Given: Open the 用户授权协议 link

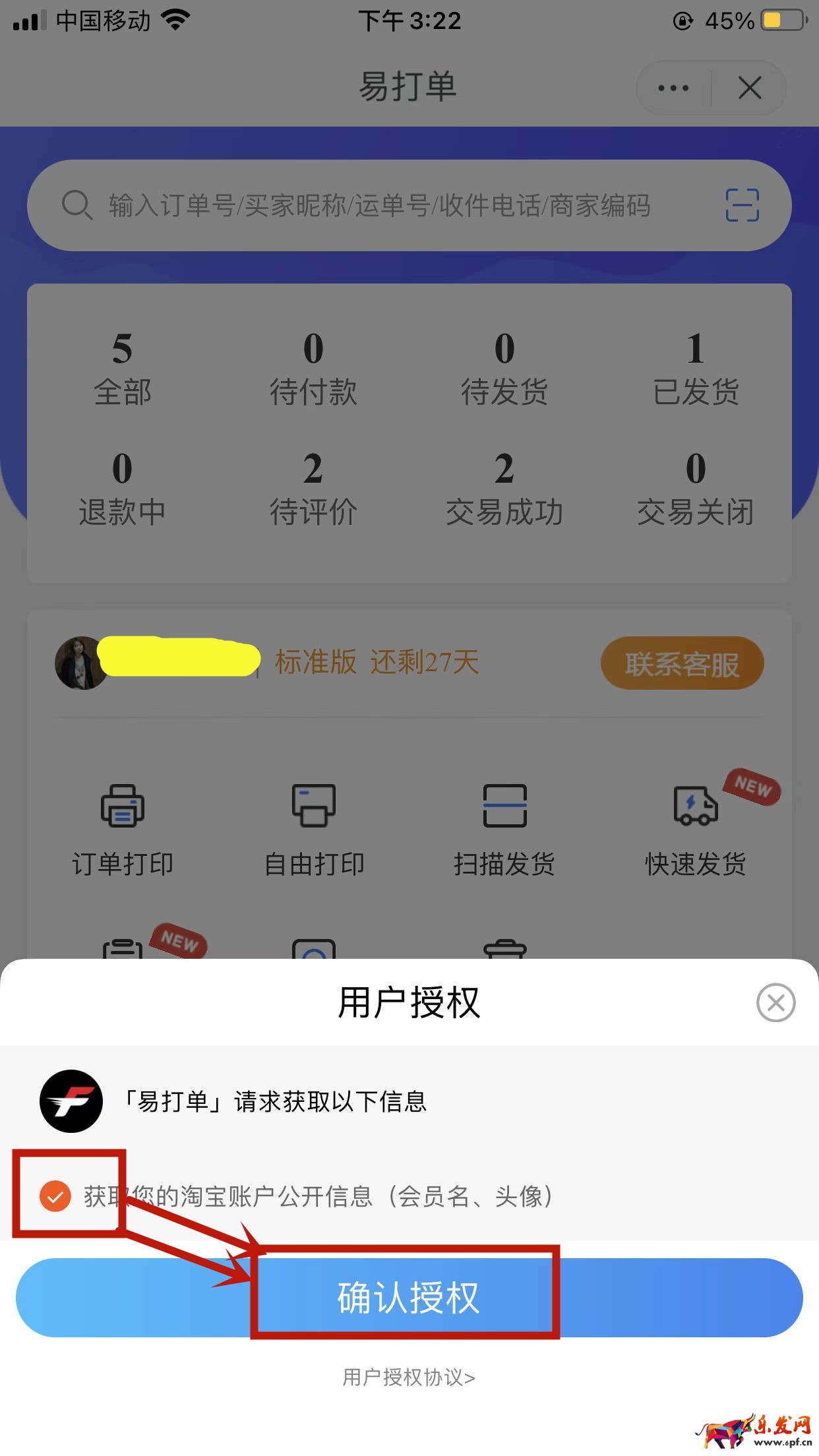Looking at the screenshot, I should (x=409, y=1377).
